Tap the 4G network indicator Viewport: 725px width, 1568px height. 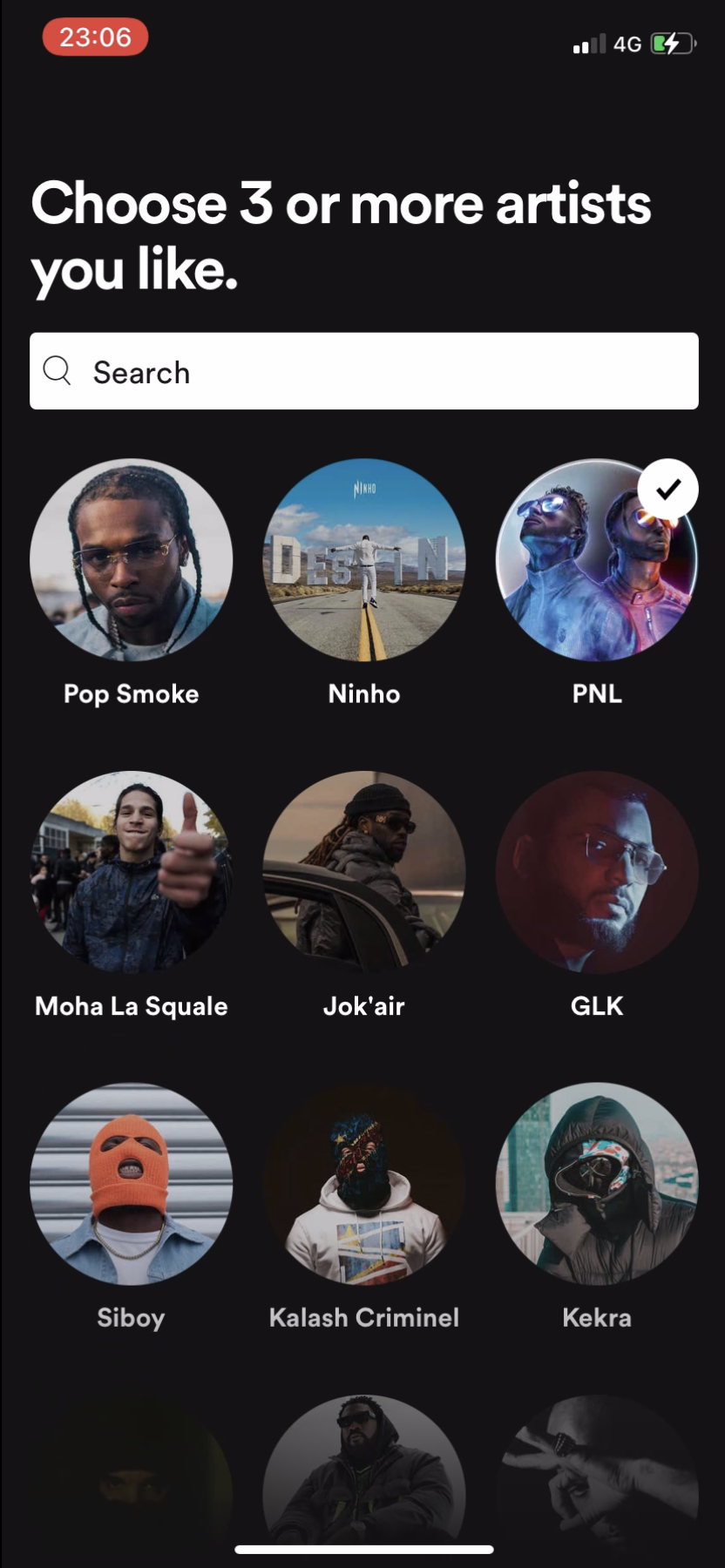click(x=626, y=44)
